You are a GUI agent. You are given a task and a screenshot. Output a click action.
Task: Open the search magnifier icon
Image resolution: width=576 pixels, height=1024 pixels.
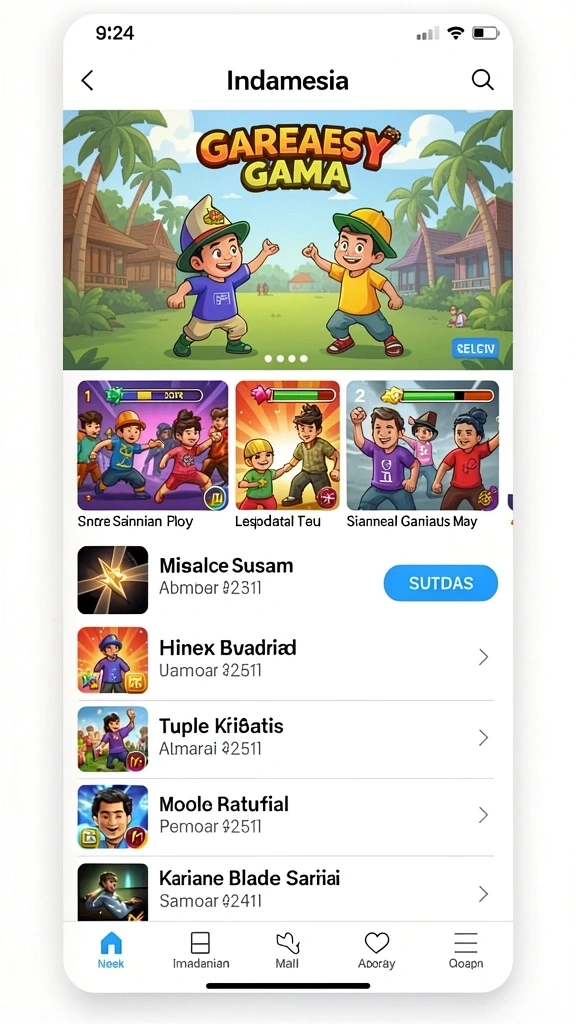pos(482,80)
